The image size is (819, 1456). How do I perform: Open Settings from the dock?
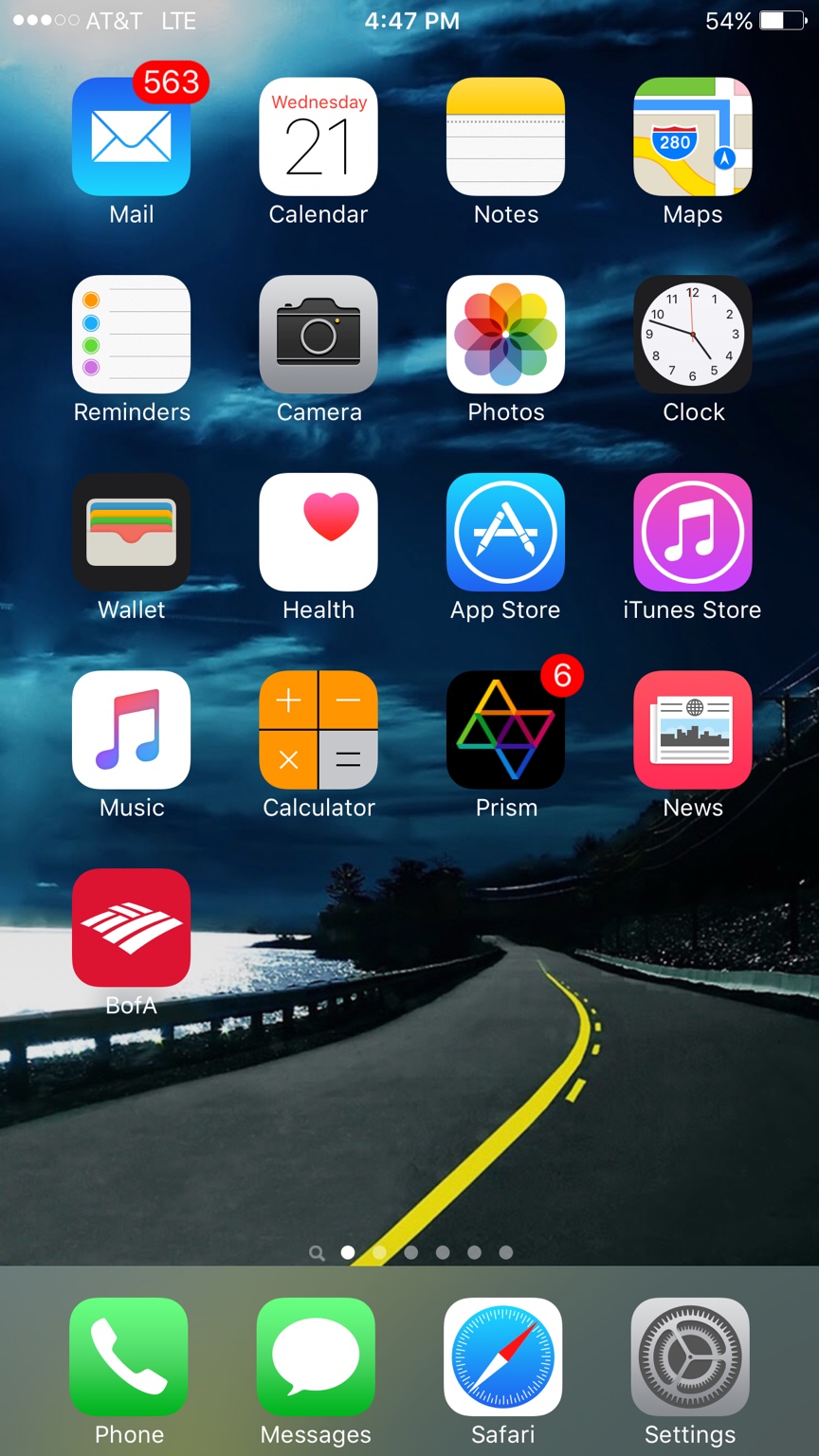690,1356
